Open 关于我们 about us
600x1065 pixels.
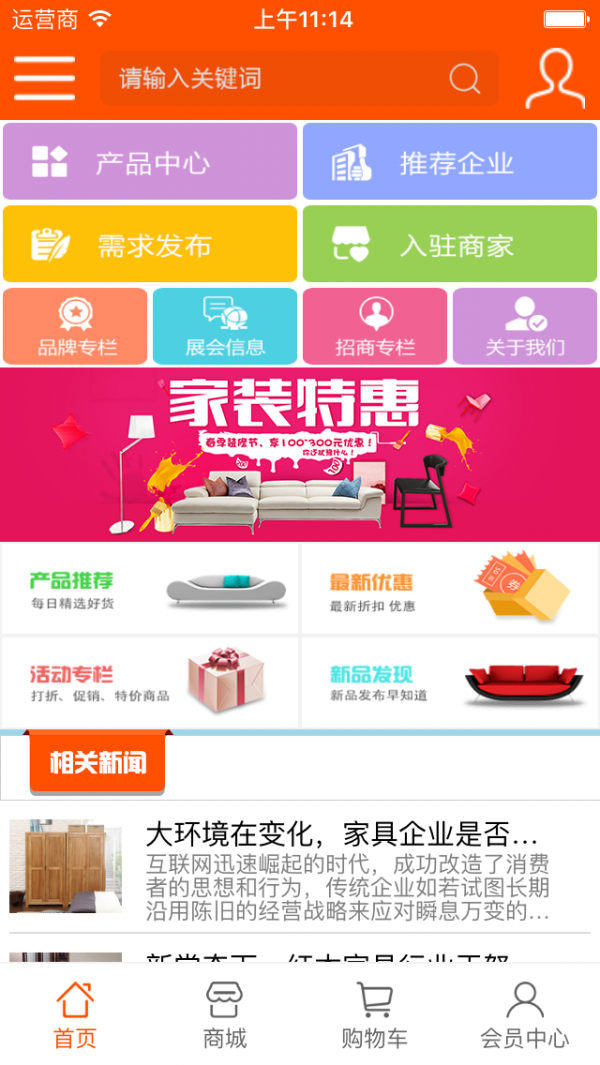(525, 326)
